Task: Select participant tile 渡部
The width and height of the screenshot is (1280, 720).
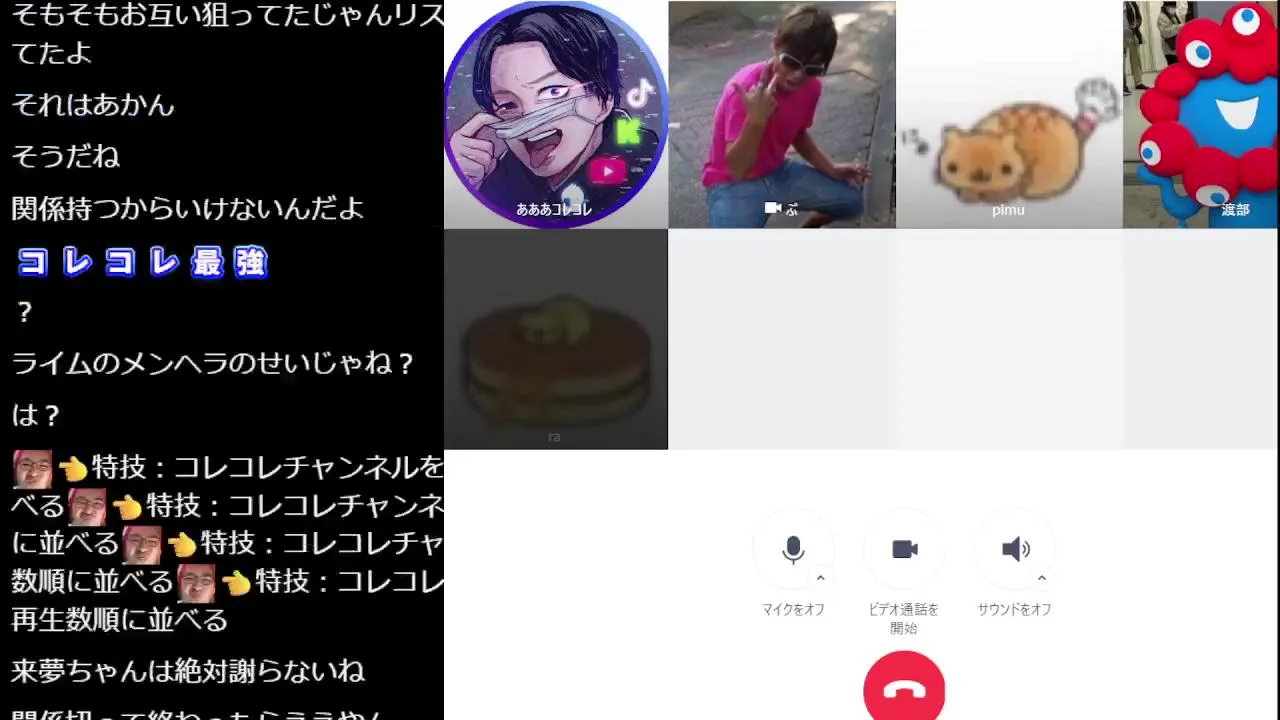Action: tap(1200, 114)
